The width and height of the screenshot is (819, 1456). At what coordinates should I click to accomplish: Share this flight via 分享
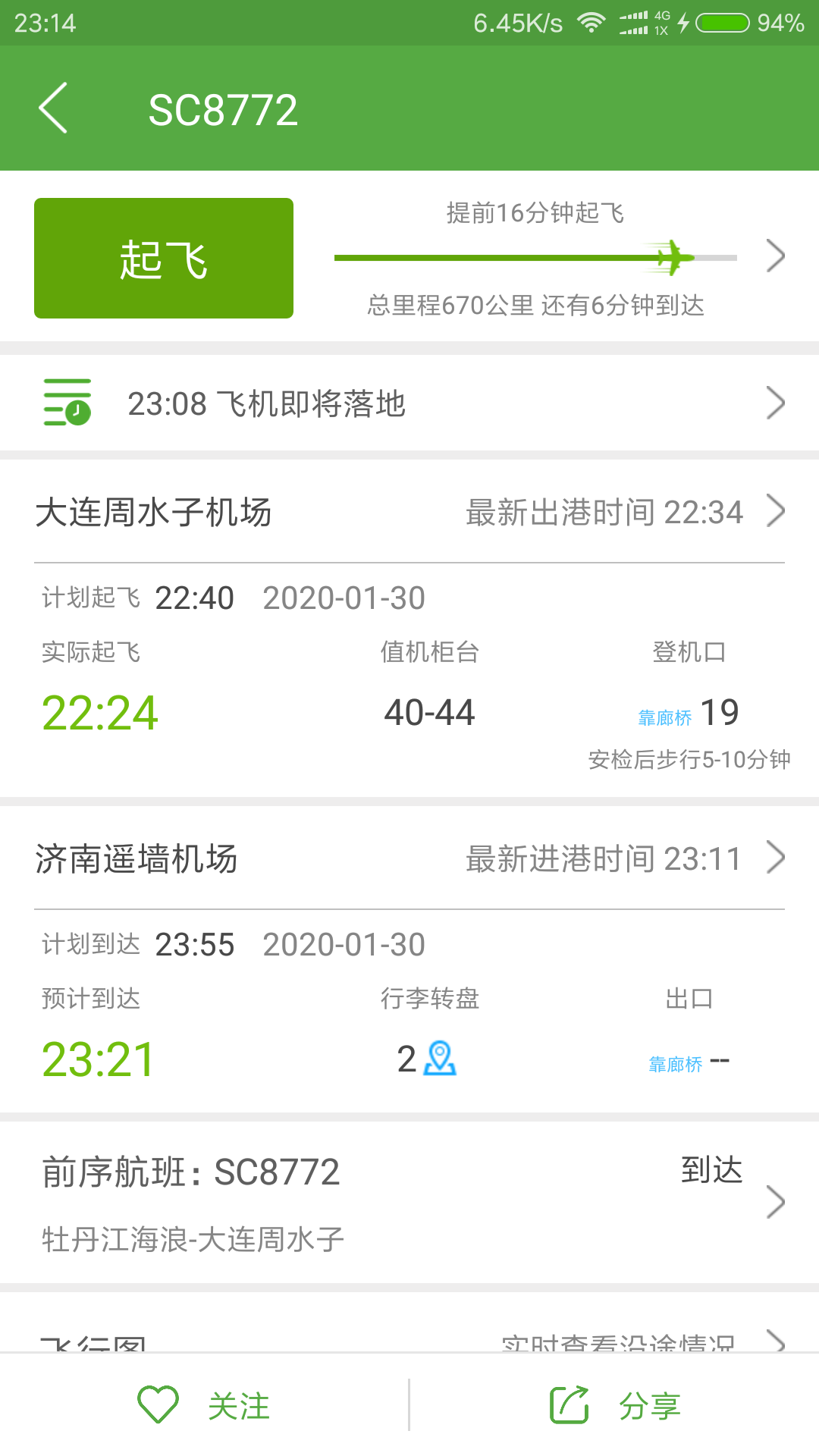click(615, 1405)
